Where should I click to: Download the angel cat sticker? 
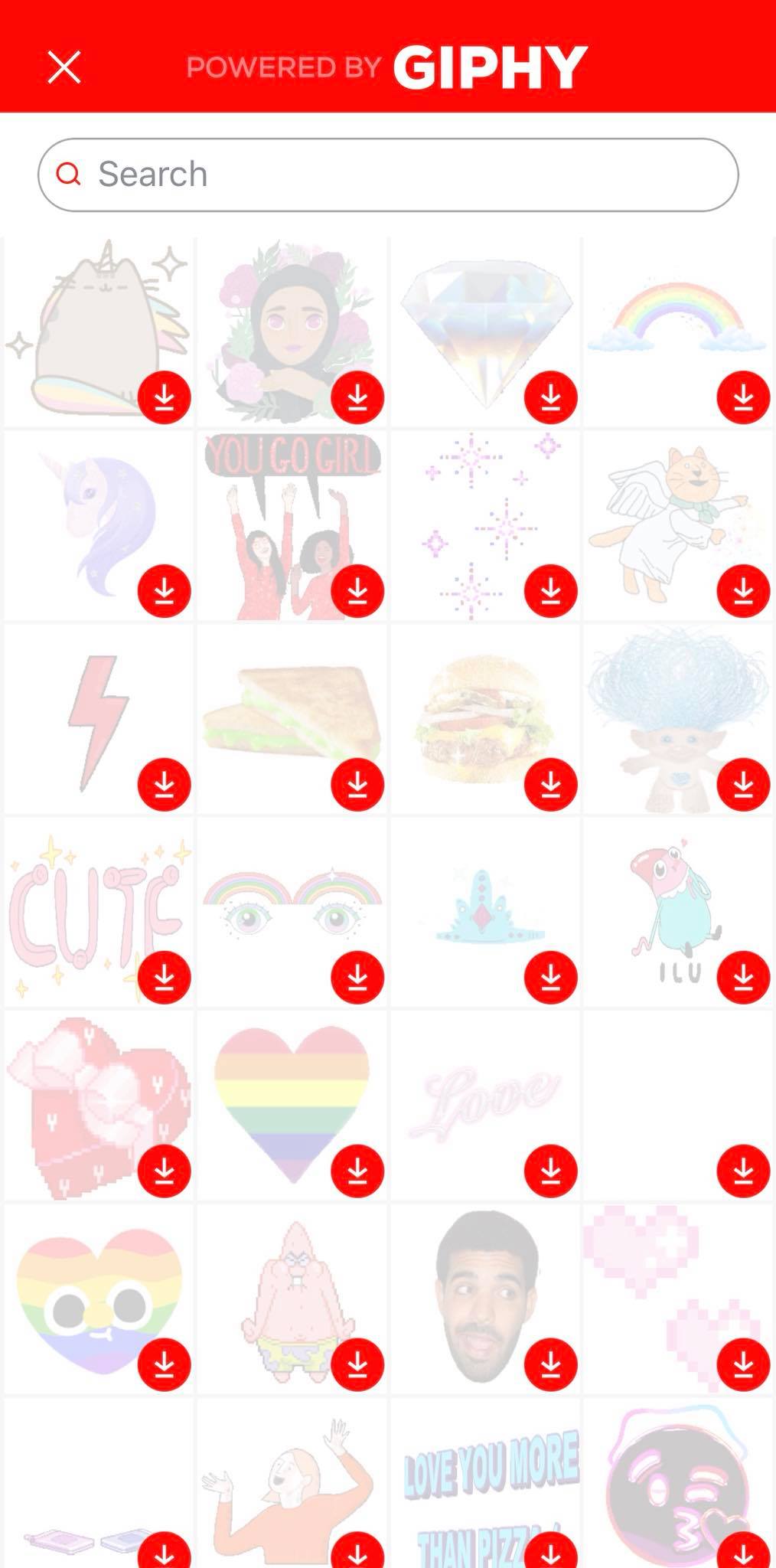coord(743,591)
